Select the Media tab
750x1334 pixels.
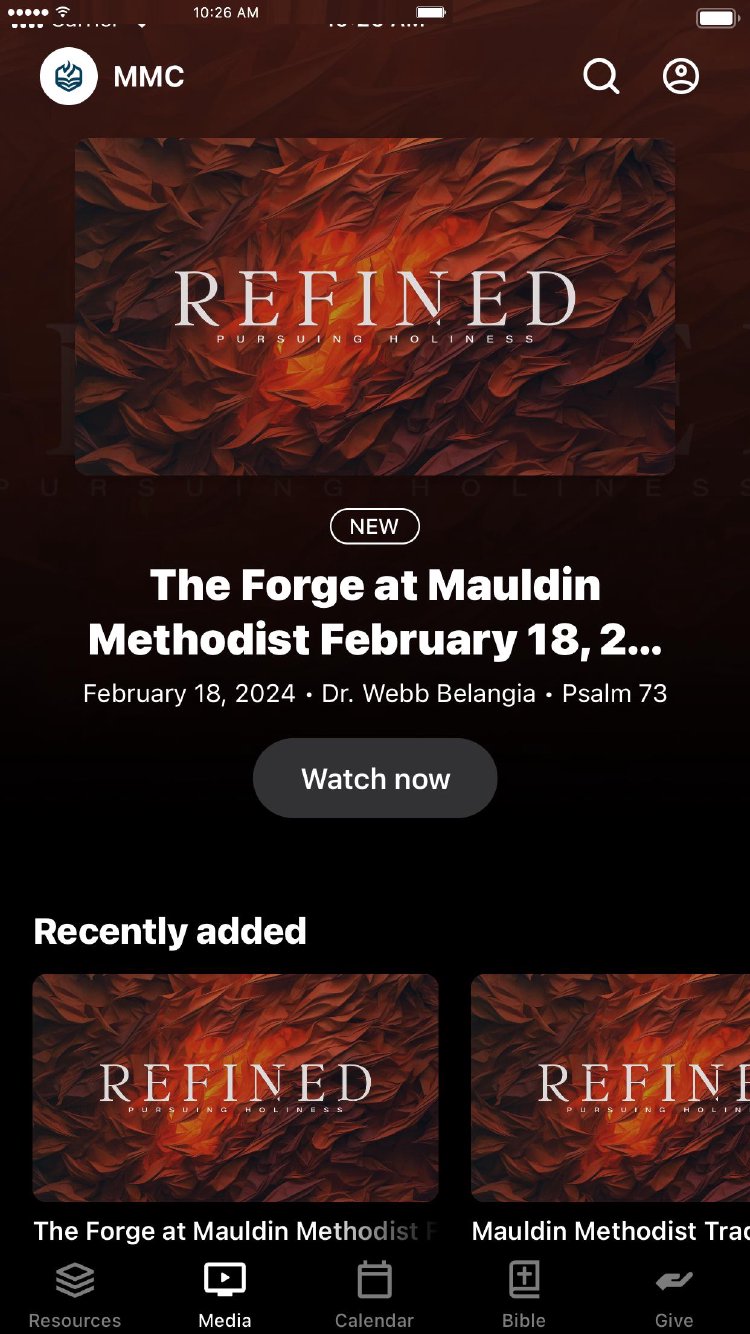pyautogui.click(x=225, y=1294)
